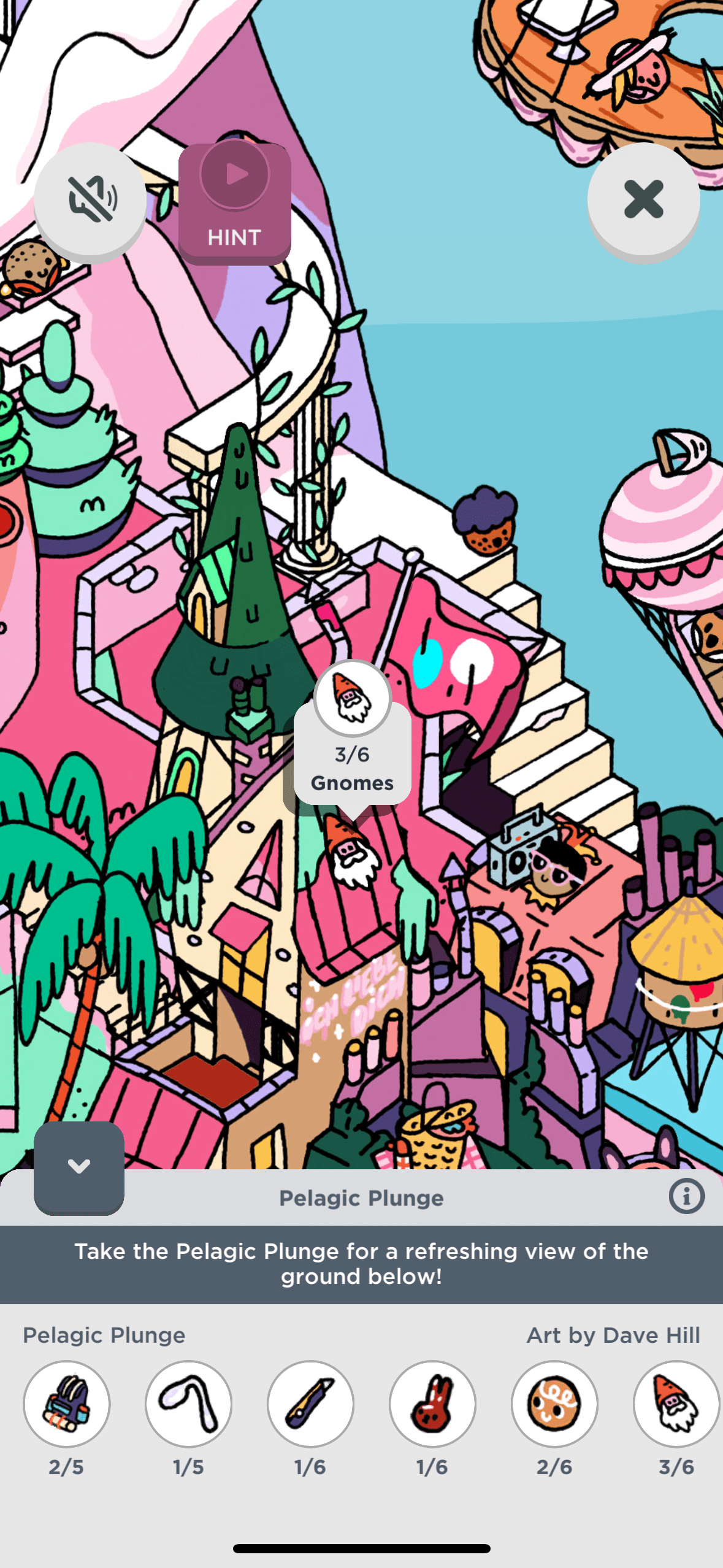Close the Pelagic Plunge level
This screenshot has height=1568, width=723.
[x=643, y=199]
